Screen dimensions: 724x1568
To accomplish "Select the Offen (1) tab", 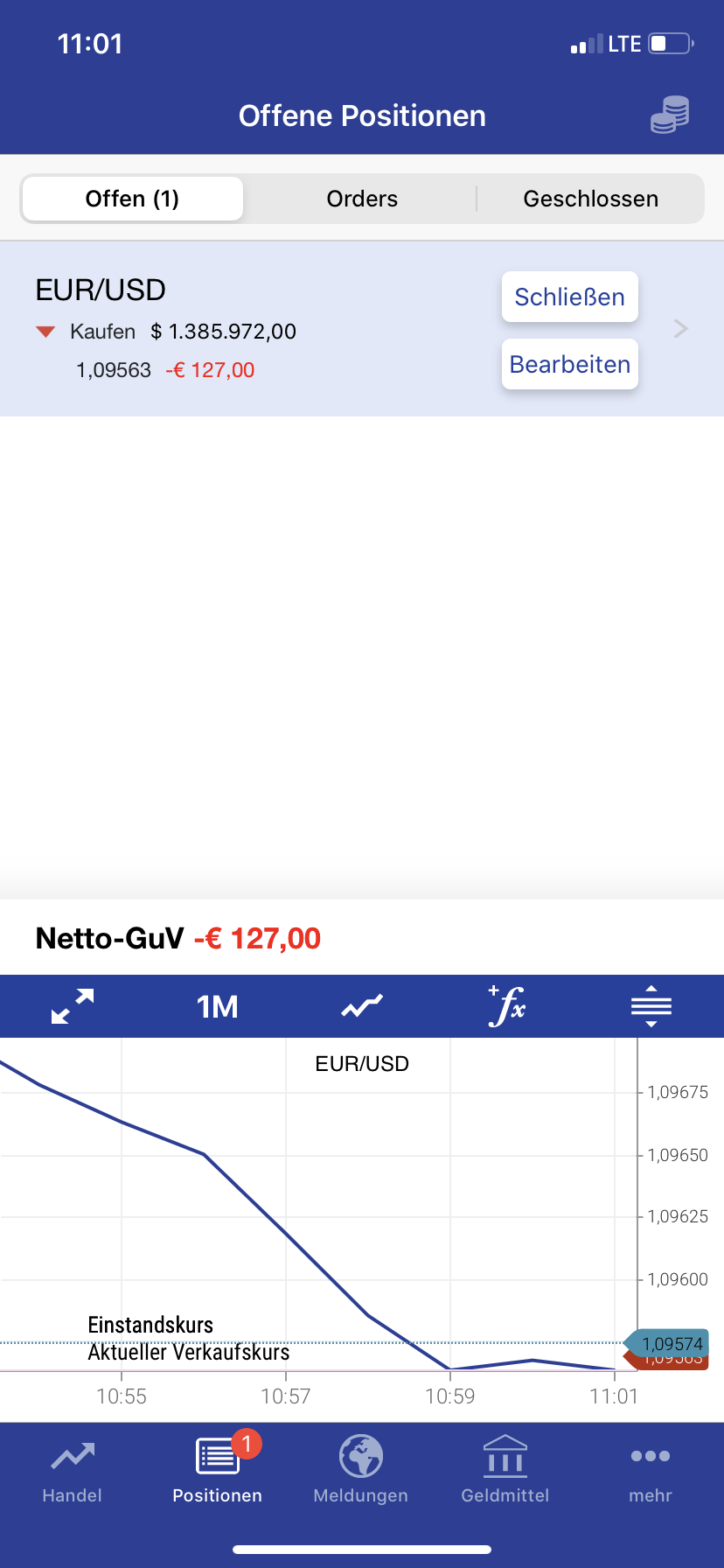I will coord(132,199).
